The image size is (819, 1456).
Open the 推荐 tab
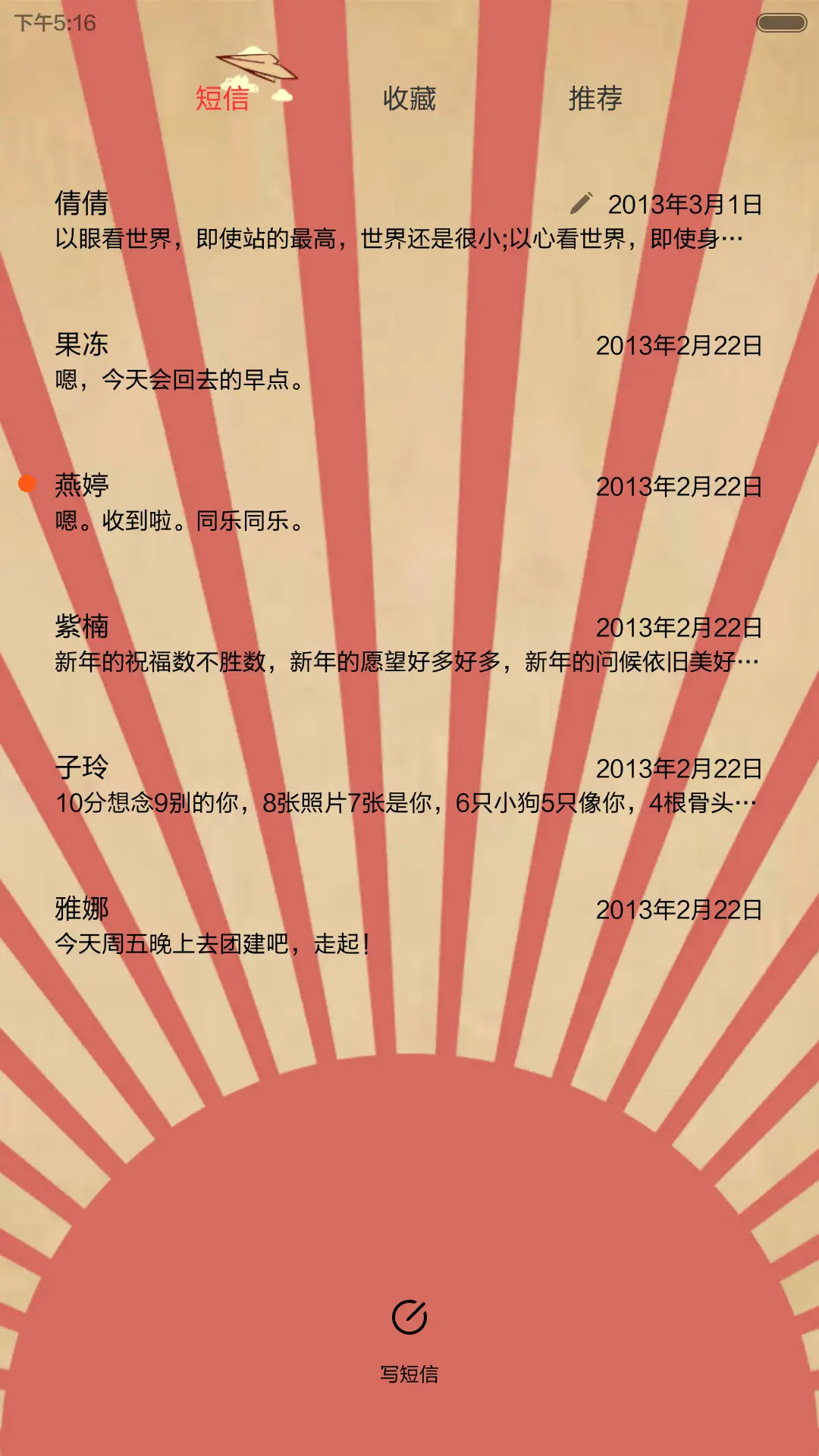[x=595, y=99]
